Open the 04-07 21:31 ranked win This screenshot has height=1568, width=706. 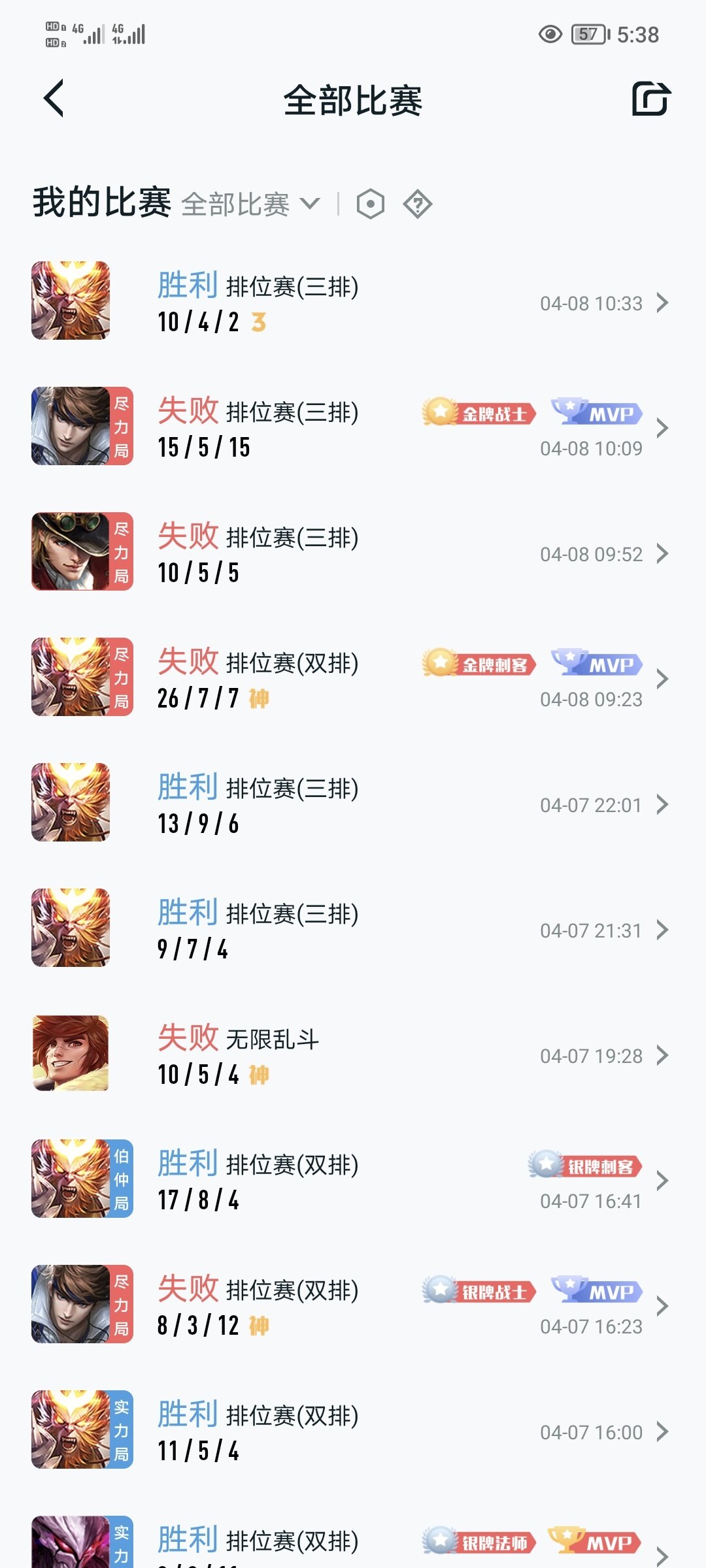pyautogui.click(x=353, y=929)
